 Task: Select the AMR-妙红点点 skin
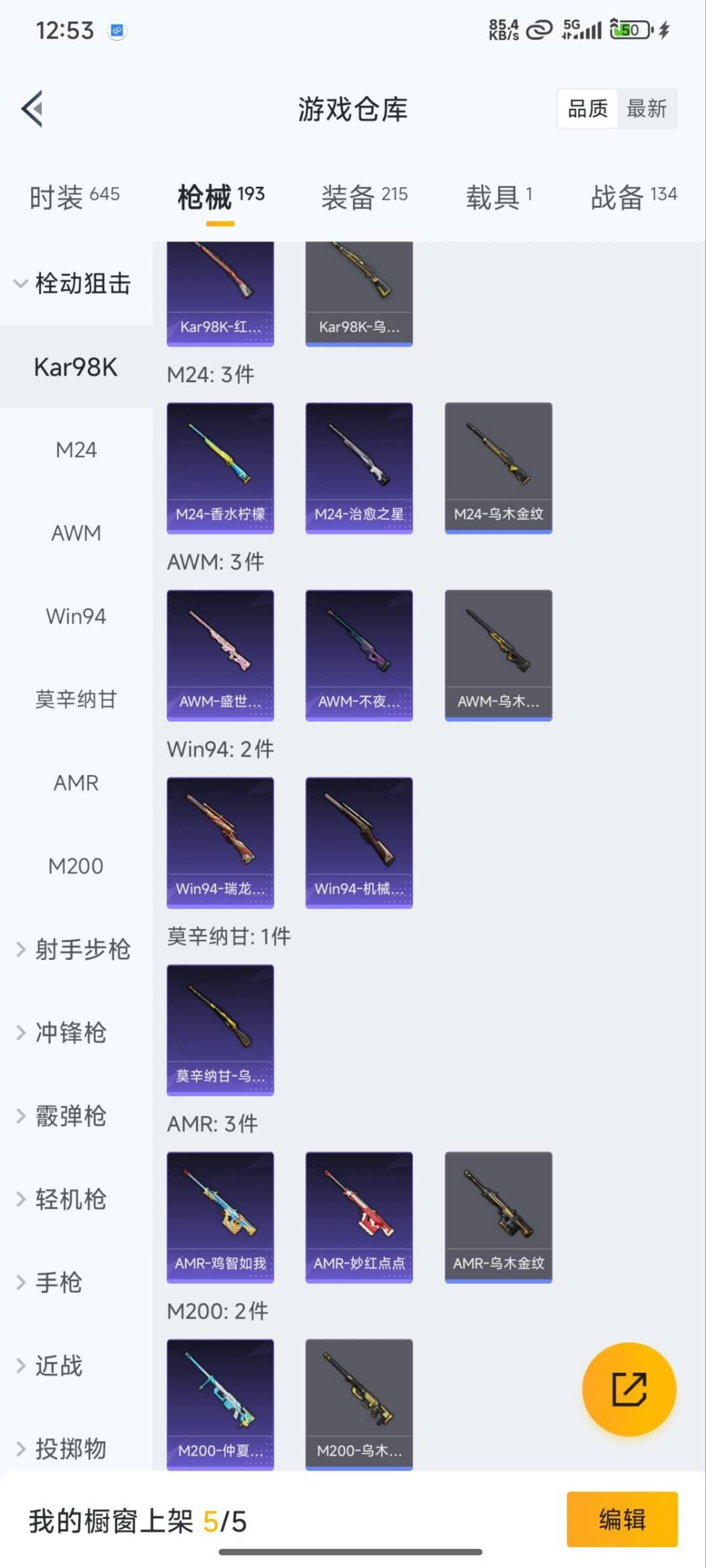click(x=359, y=1217)
